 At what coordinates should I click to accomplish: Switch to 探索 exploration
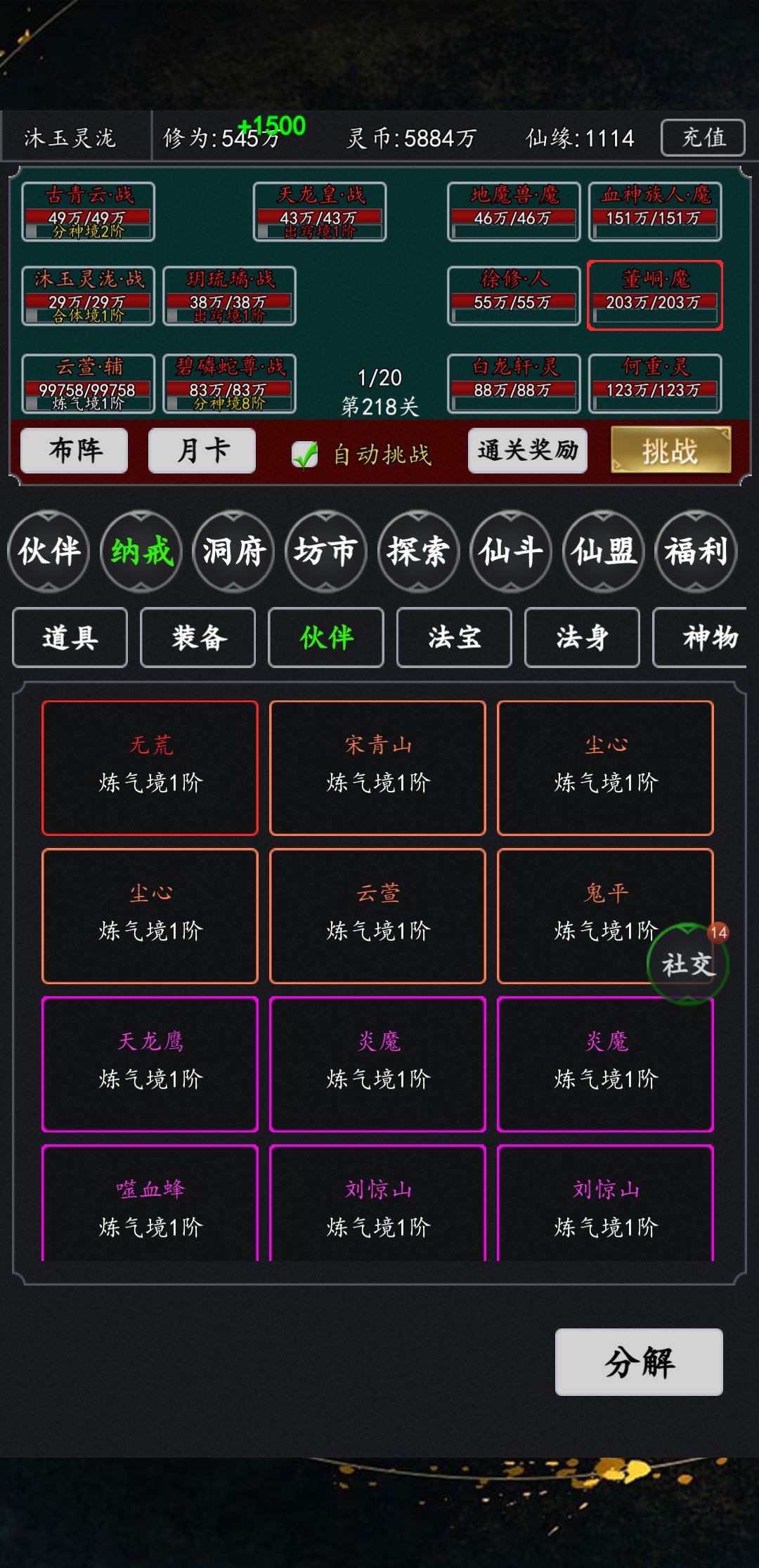point(418,551)
